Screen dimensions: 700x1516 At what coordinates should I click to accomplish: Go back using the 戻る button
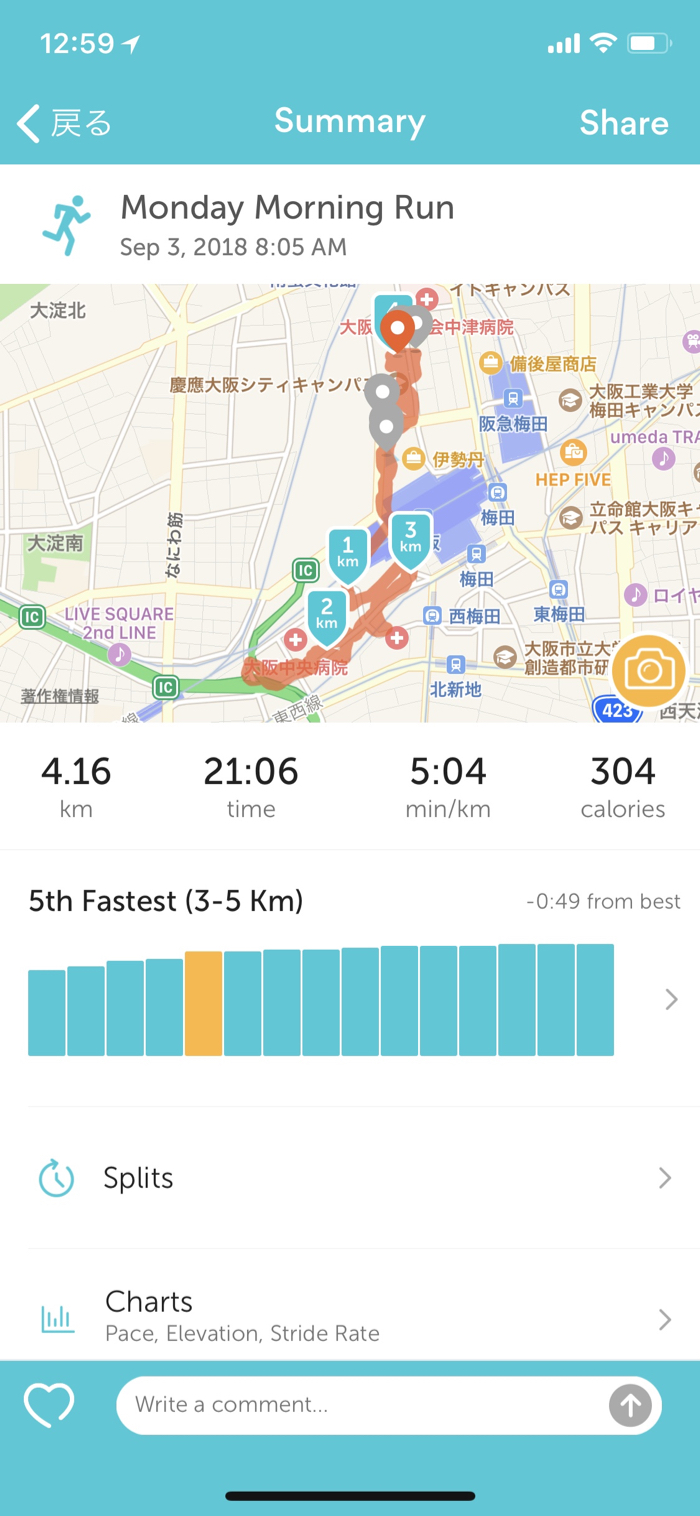(x=64, y=123)
